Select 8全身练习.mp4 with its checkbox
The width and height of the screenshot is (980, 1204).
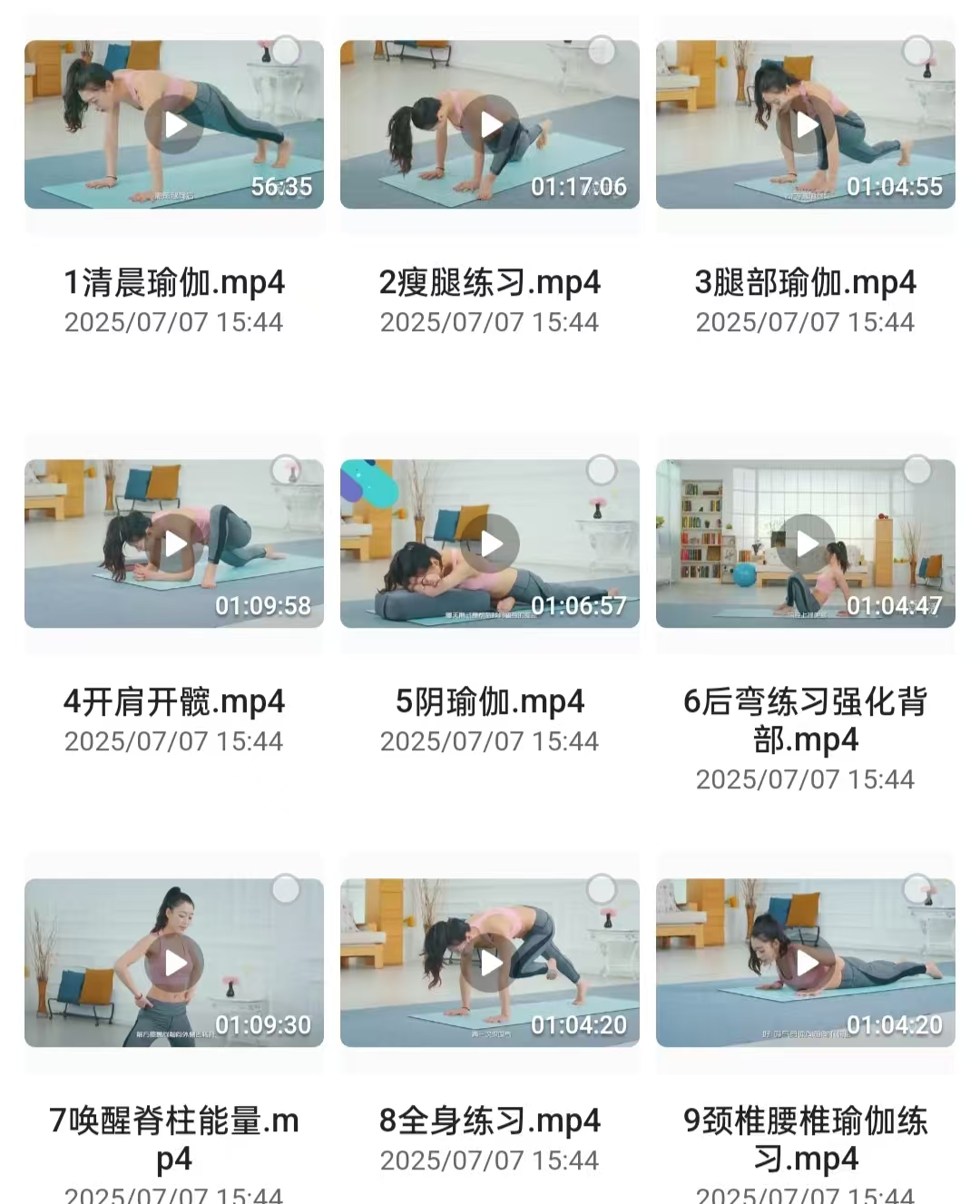point(602,889)
